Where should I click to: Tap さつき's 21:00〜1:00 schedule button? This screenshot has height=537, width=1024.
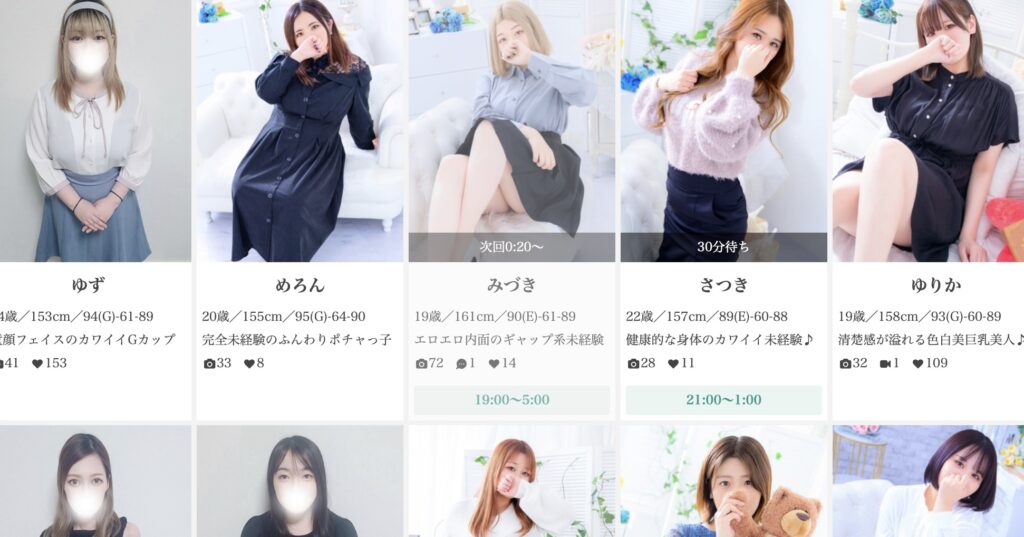click(x=723, y=400)
